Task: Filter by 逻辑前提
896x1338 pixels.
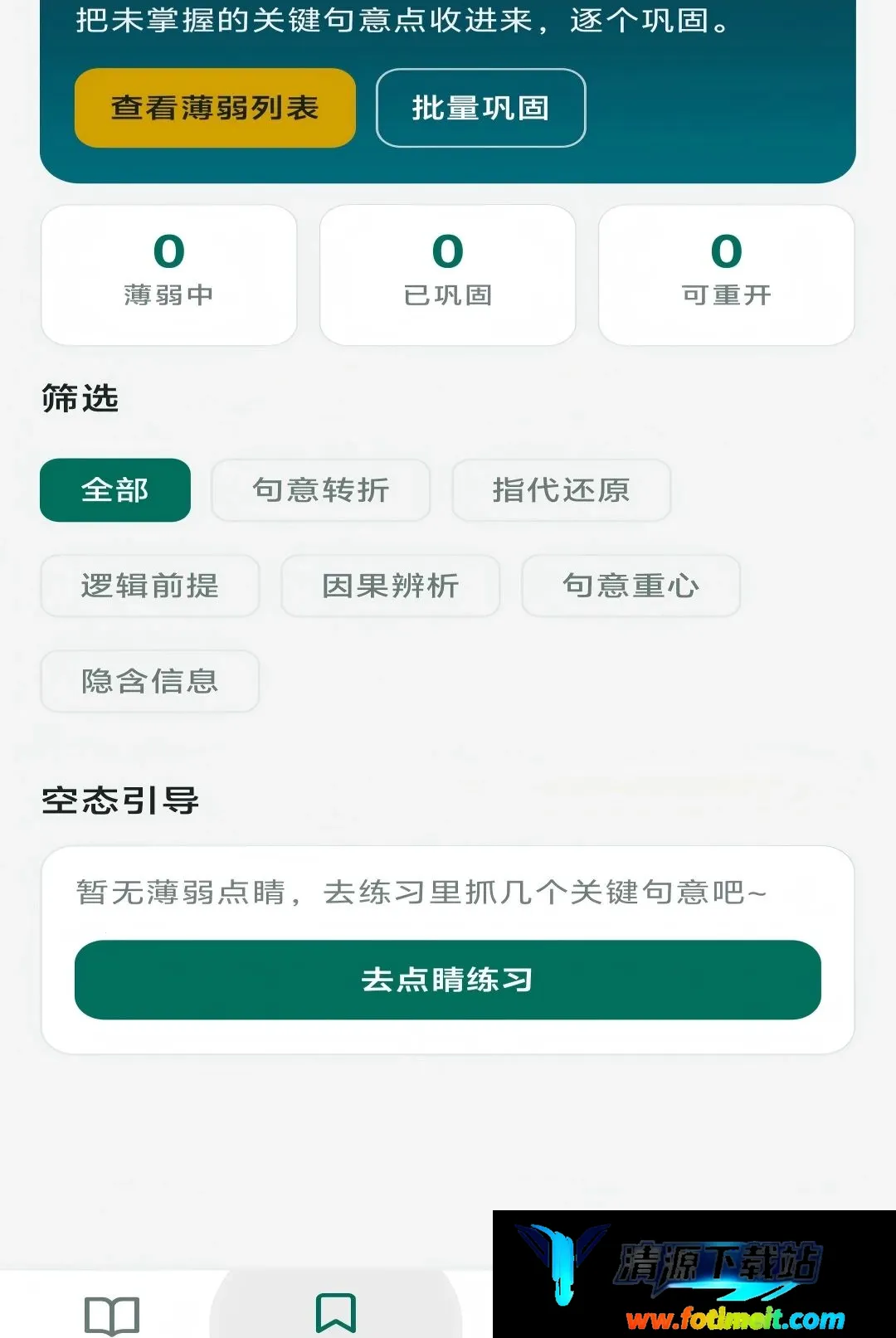Action: pos(149,586)
